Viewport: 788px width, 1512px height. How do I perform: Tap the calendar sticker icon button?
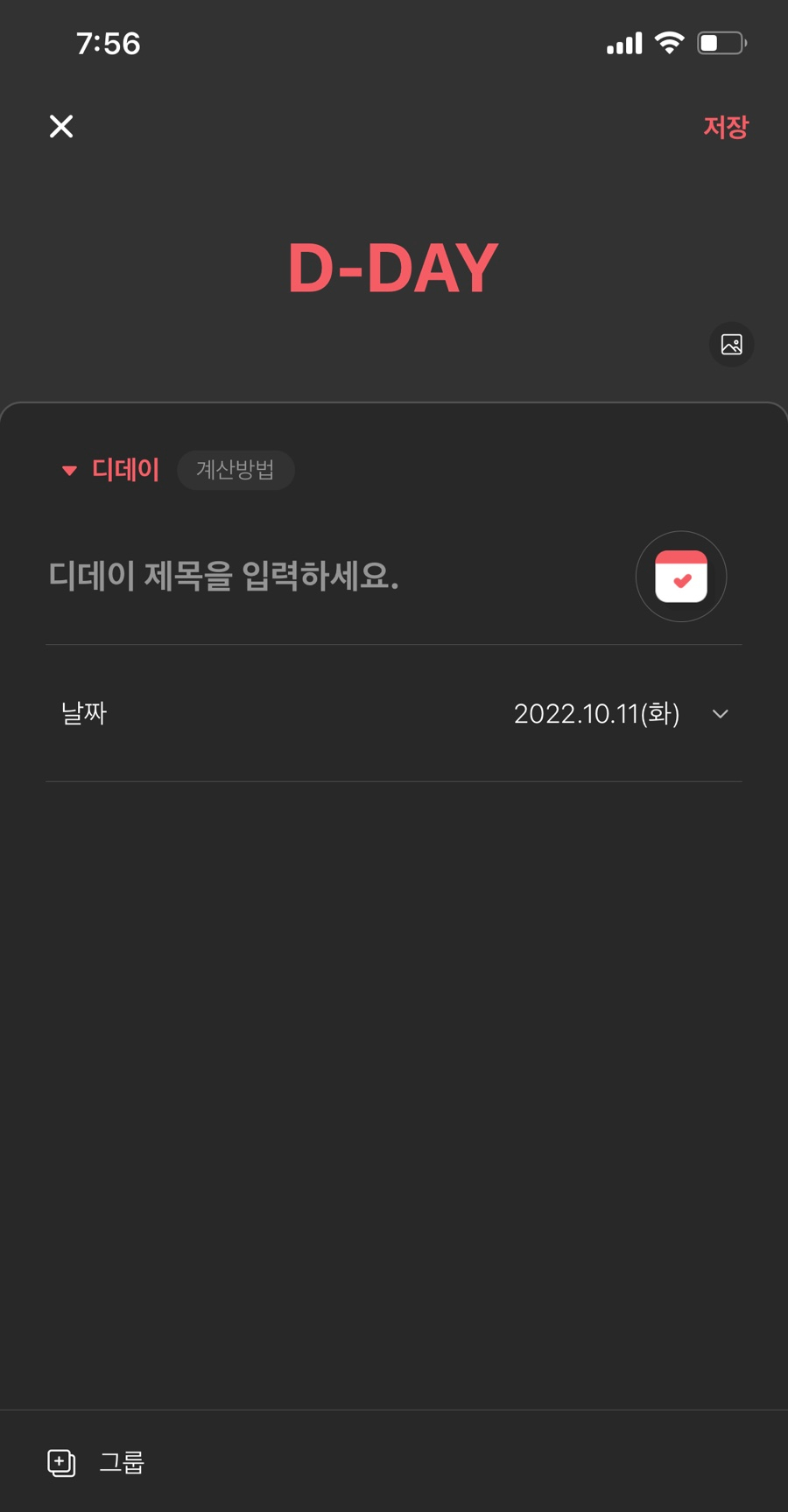point(681,577)
